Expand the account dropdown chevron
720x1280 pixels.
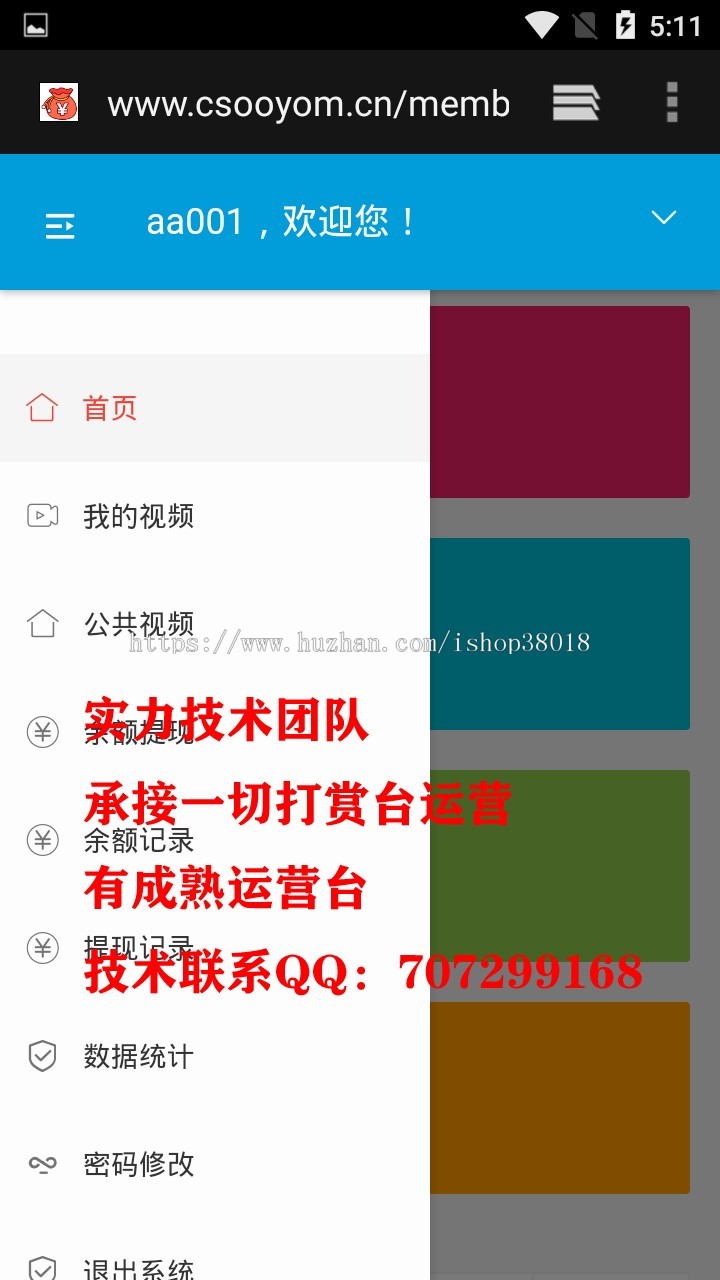[x=663, y=218]
